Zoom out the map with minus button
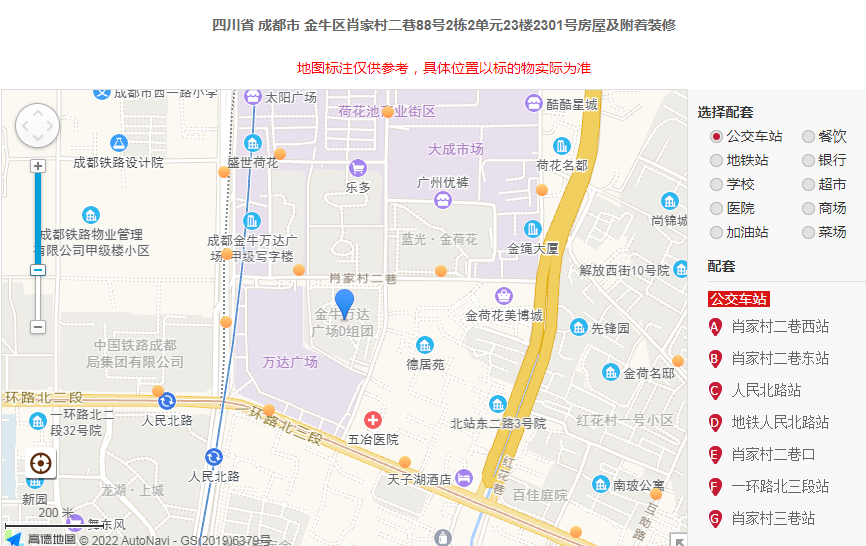Screen dimensions: 866x546 pos(38,326)
